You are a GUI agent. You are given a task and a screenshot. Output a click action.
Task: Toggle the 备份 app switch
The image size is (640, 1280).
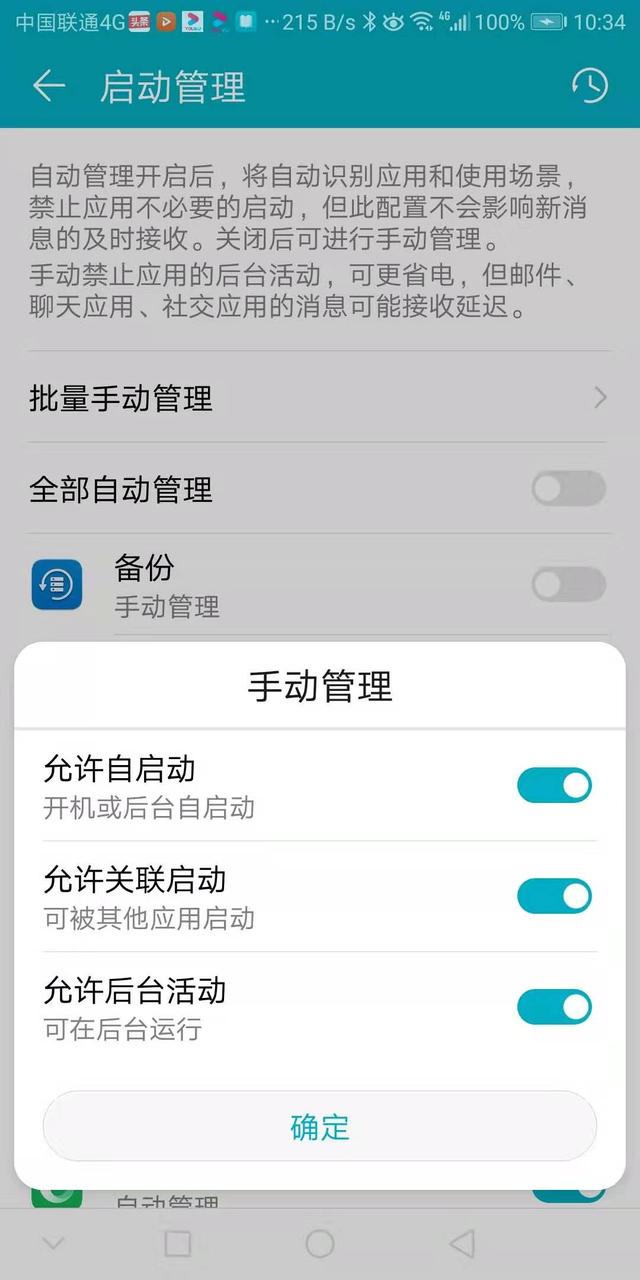click(x=569, y=584)
